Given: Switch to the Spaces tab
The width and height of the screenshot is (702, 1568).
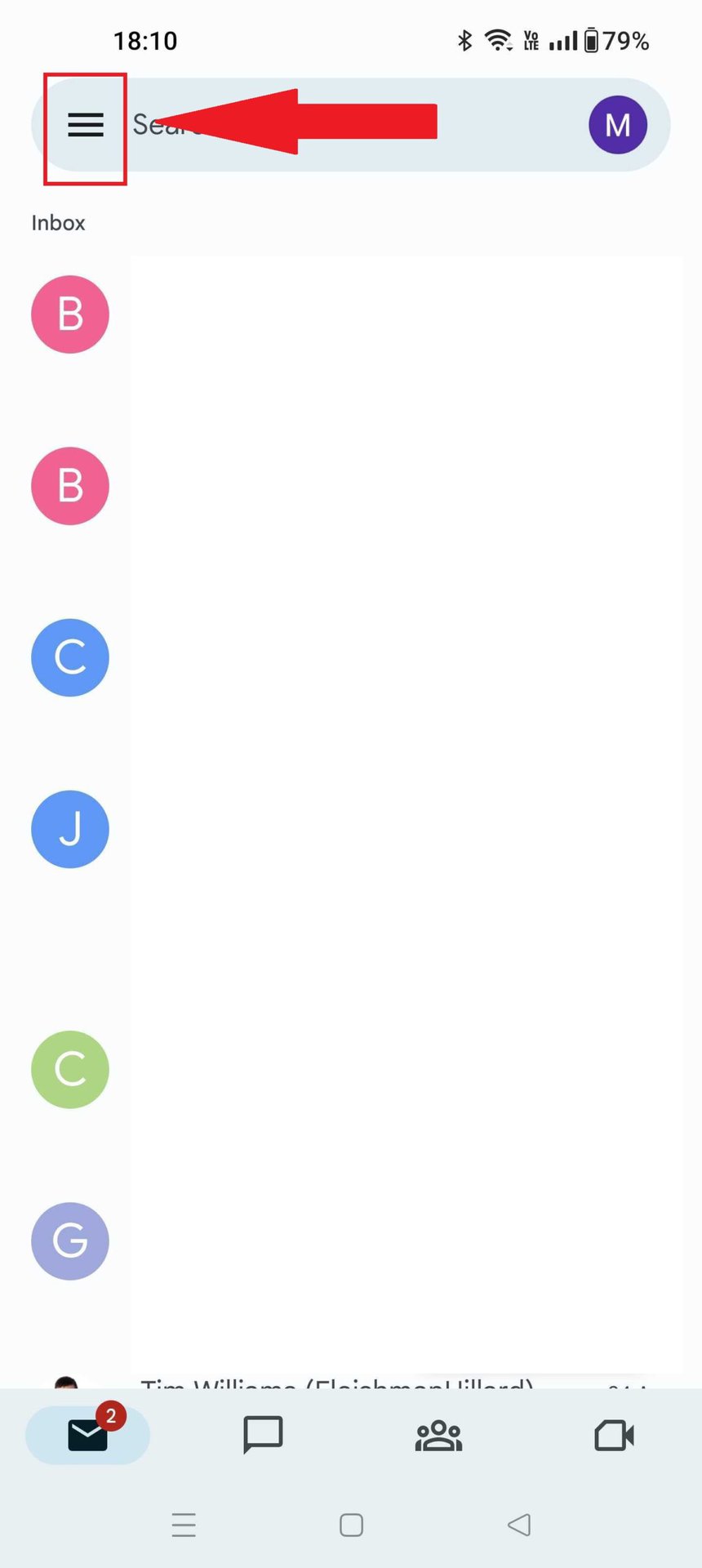Looking at the screenshot, I should [x=438, y=1435].
